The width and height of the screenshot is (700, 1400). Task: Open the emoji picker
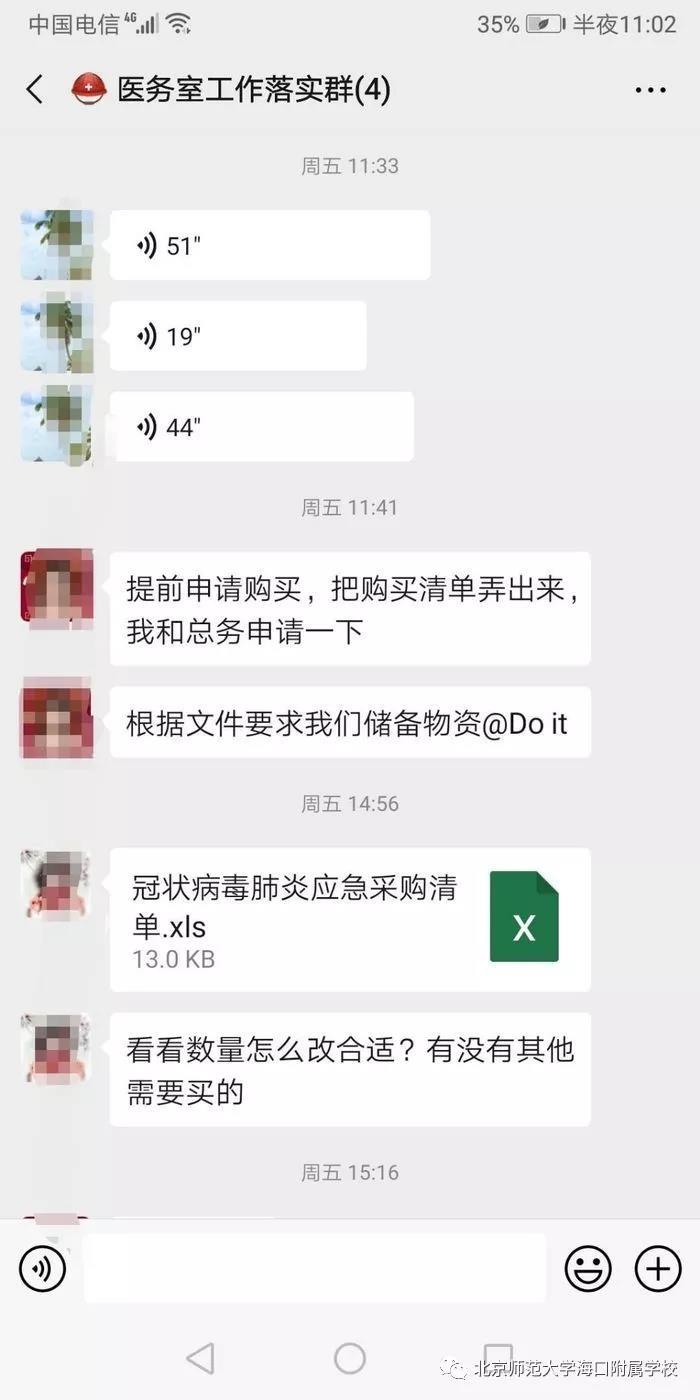(x=588, y=1269)
